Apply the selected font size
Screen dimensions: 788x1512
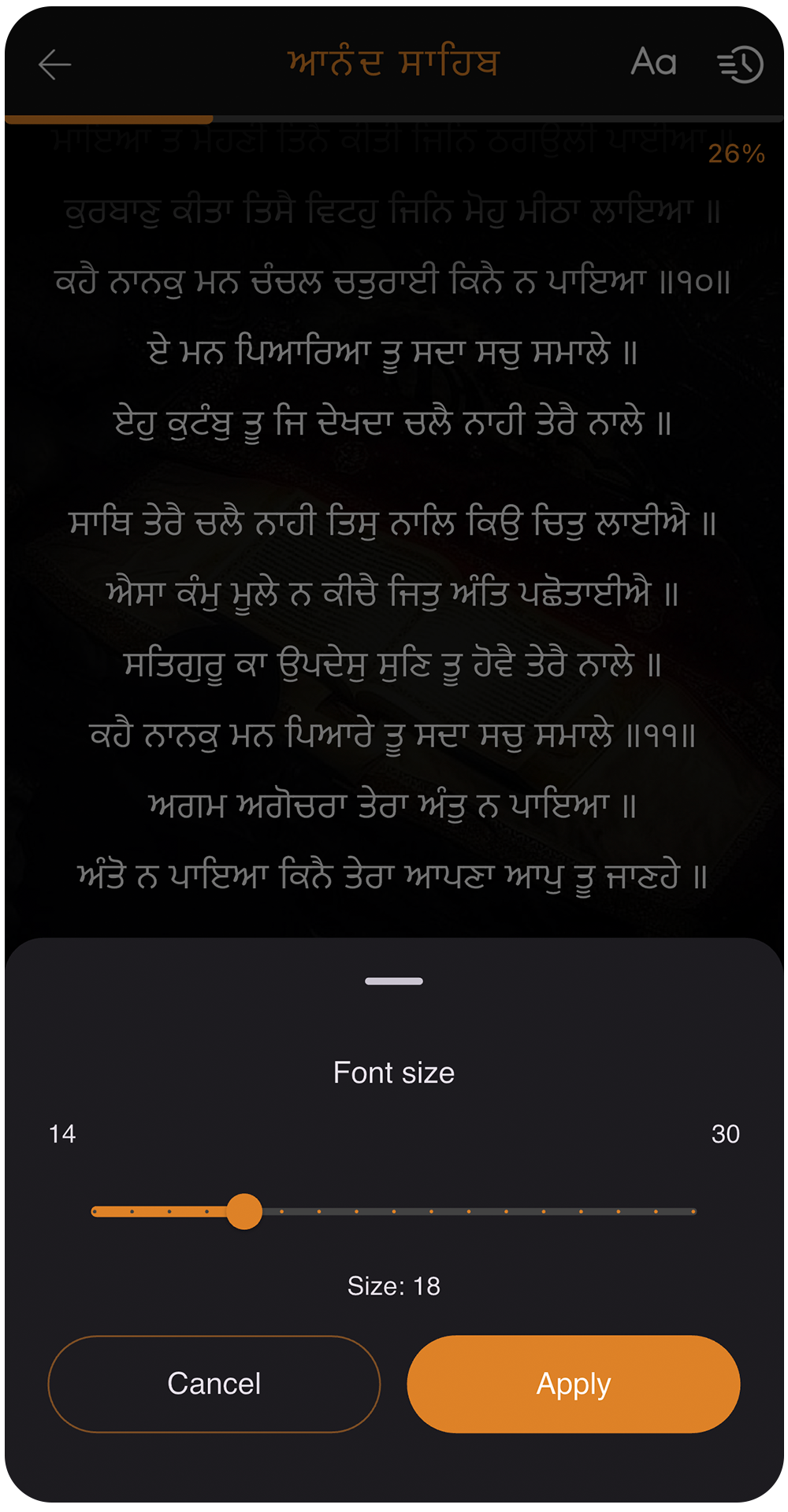pyautogui.click(x=573, y=1384)
